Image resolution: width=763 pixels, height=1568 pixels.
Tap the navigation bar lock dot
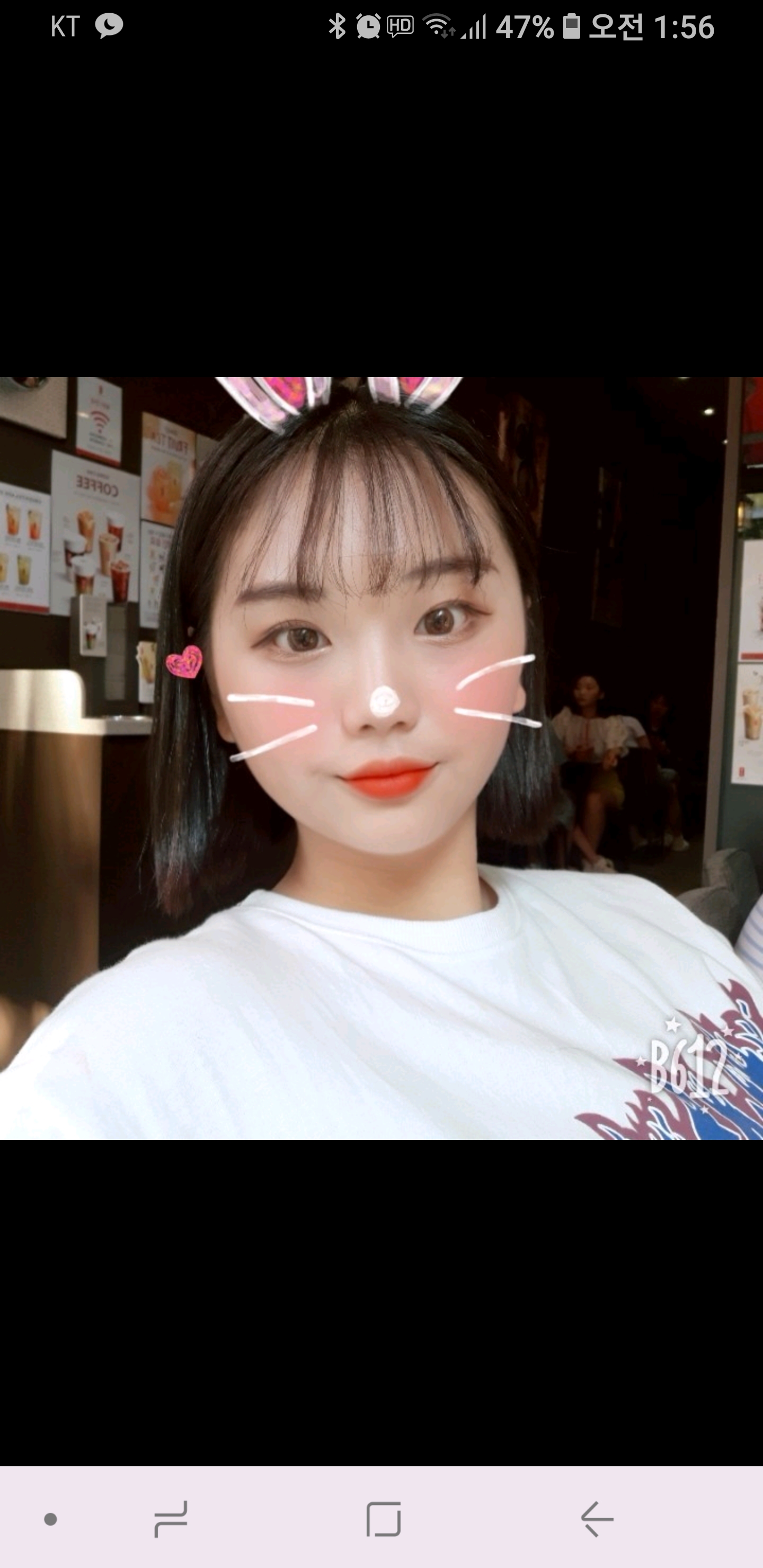(x=51, y=1519)
